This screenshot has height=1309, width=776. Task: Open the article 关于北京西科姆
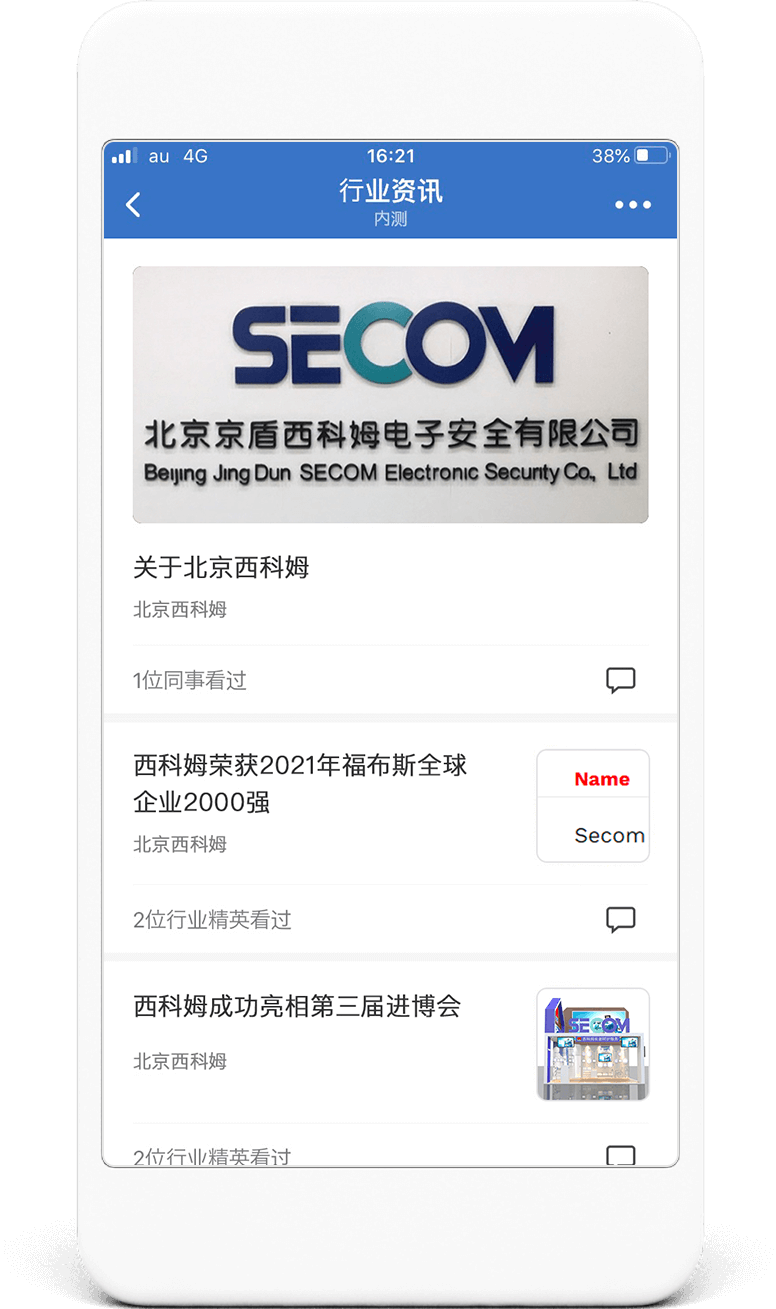coord(221,567)
